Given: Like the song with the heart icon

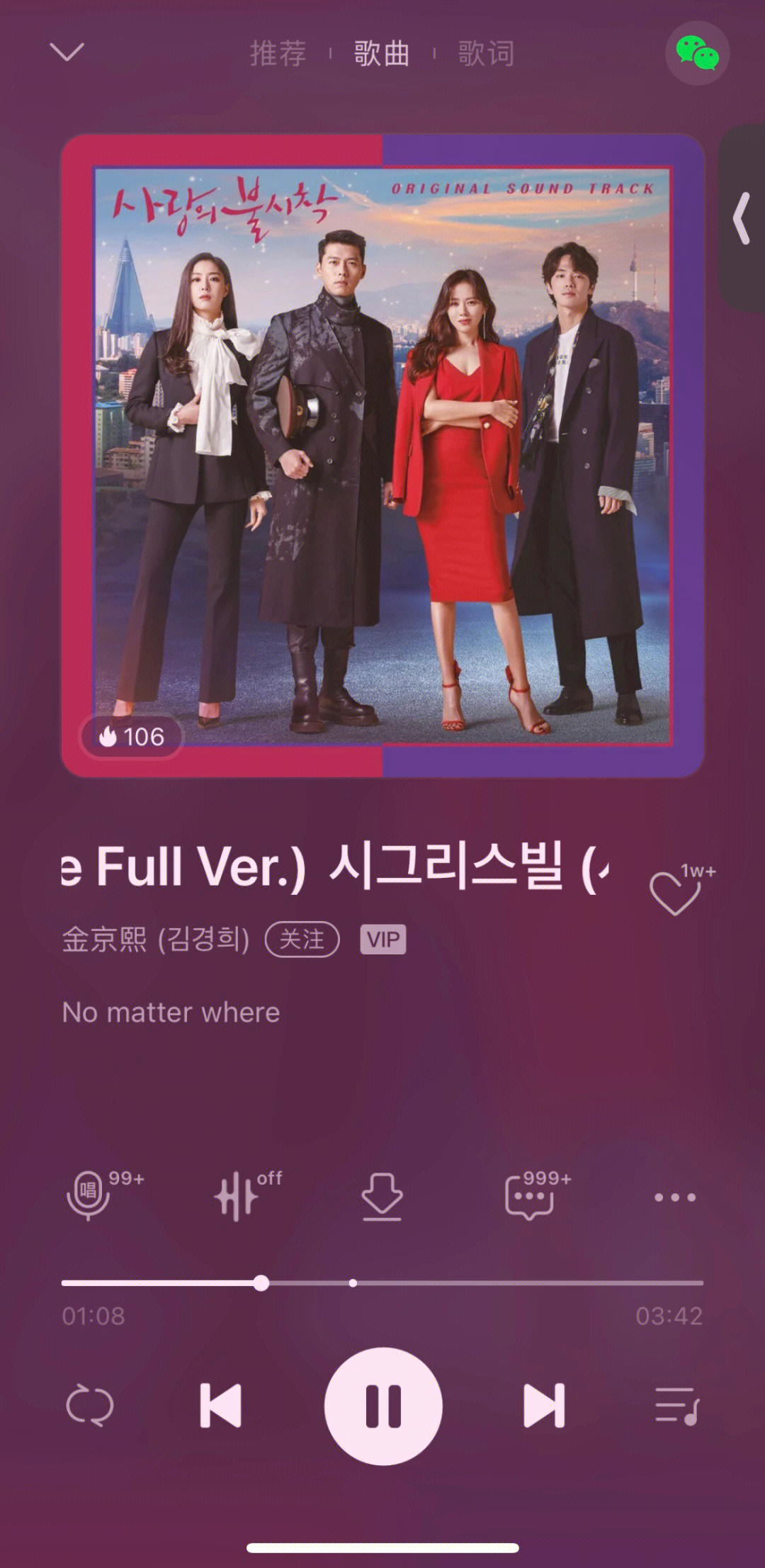Looking at the screenshot, I should (674, 893).
